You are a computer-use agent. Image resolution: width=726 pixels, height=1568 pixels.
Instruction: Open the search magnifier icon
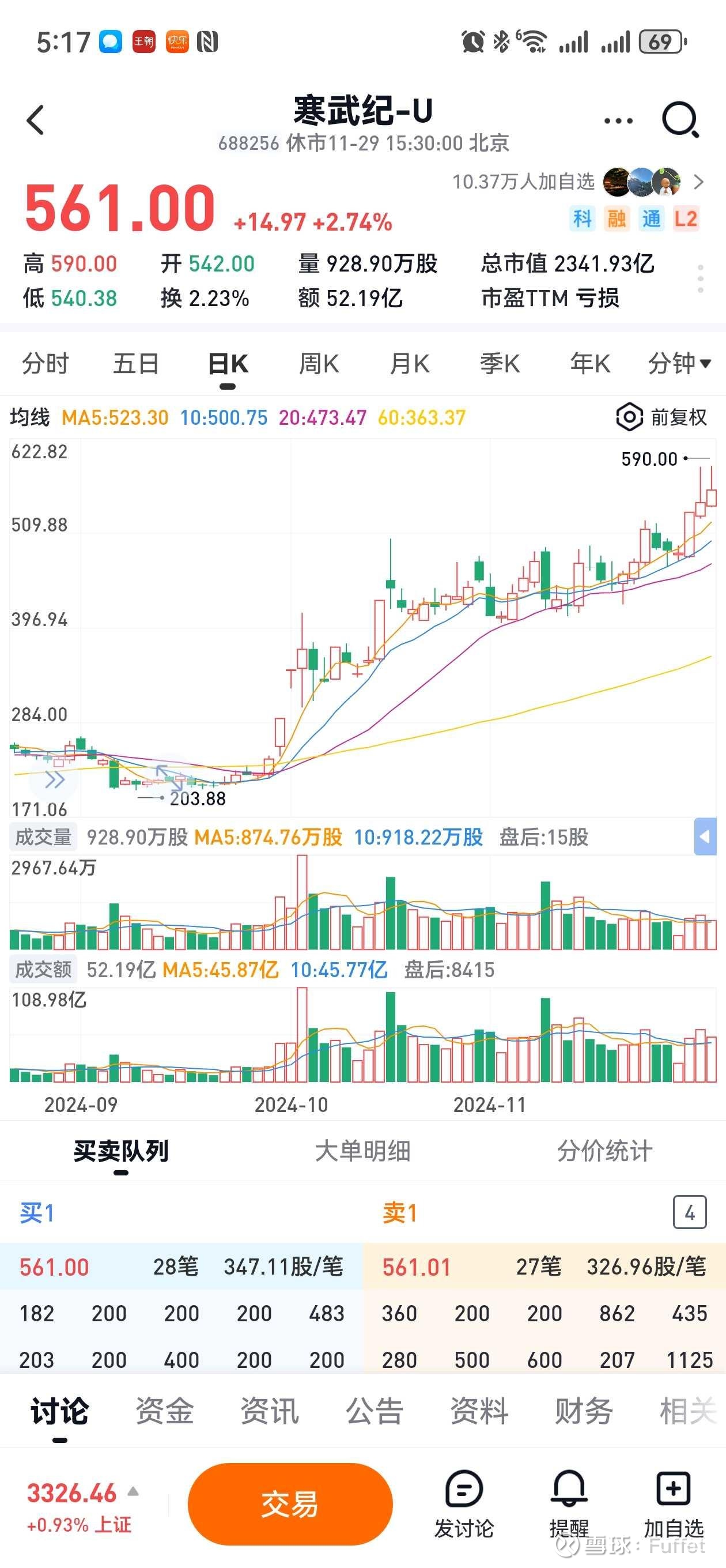point(680,119)
